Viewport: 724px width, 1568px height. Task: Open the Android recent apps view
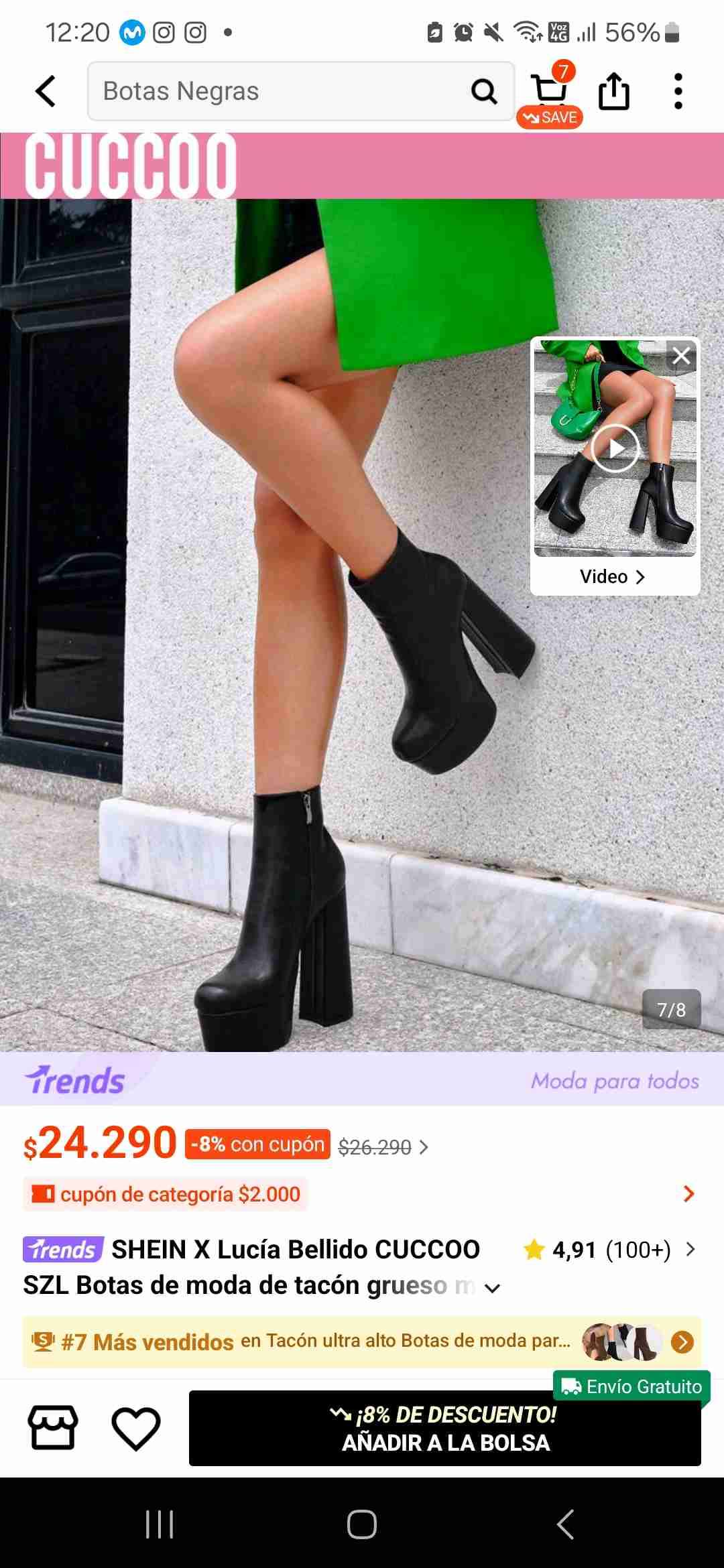pos(160,1524)
